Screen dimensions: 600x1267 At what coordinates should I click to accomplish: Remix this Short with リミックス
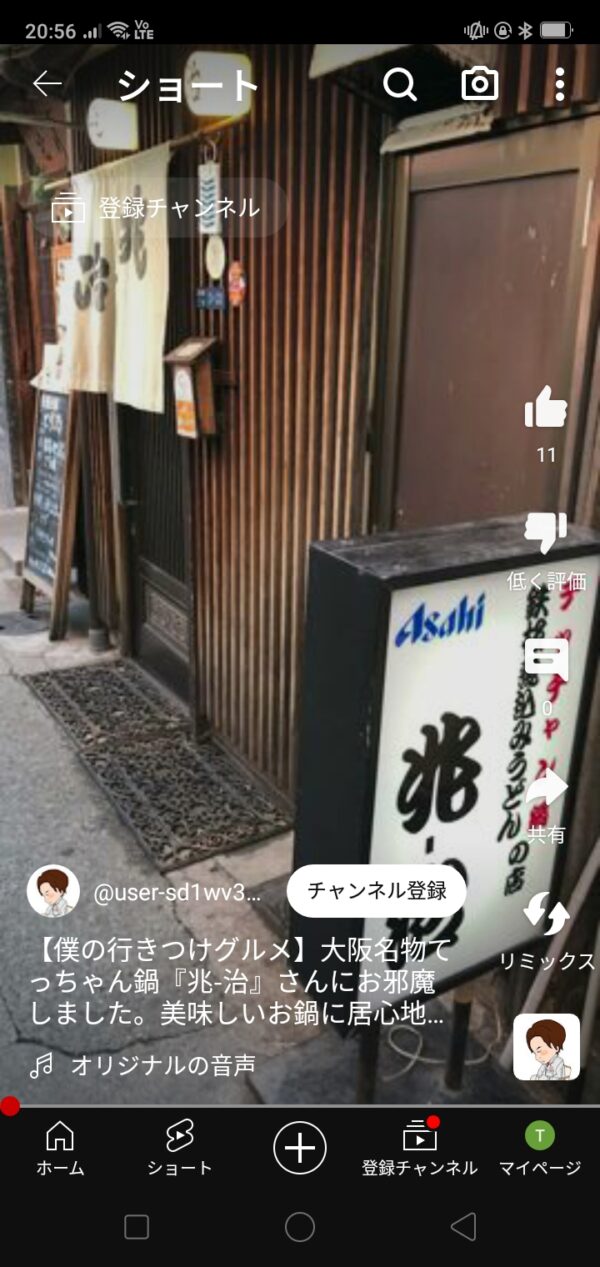coord(546,915)
